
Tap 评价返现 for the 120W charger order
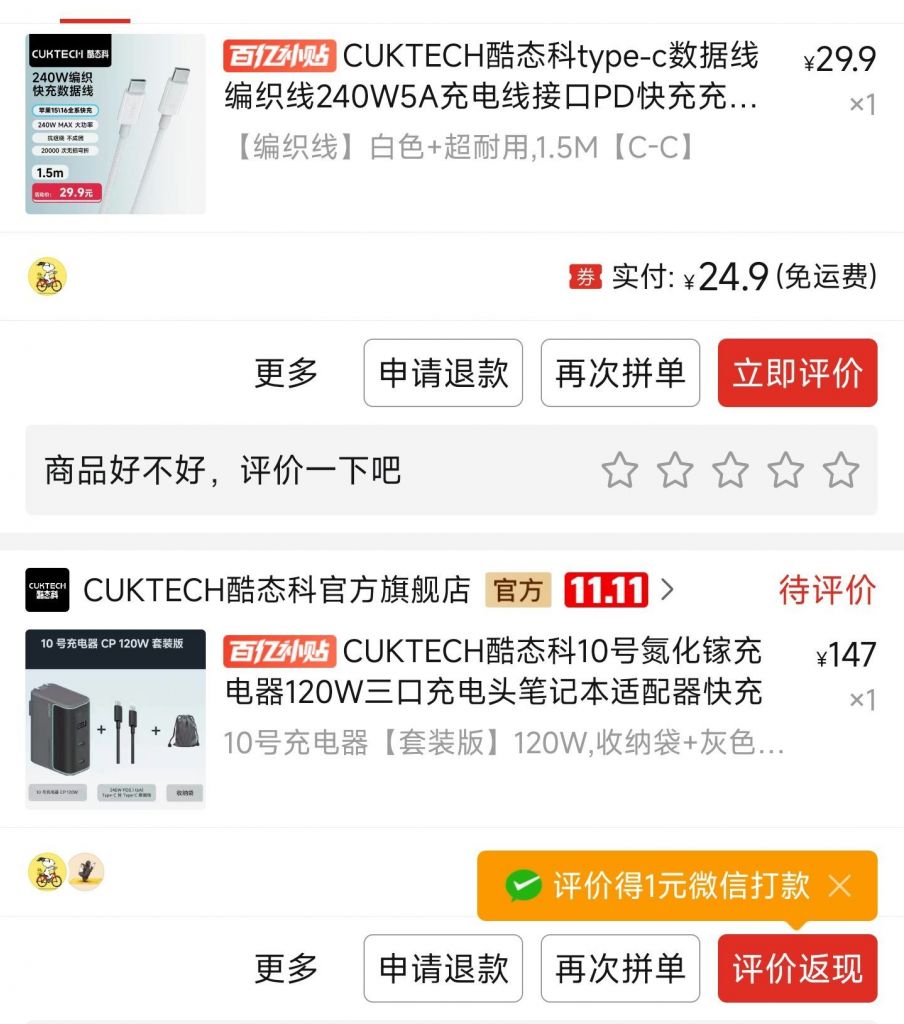pos(797,968)
